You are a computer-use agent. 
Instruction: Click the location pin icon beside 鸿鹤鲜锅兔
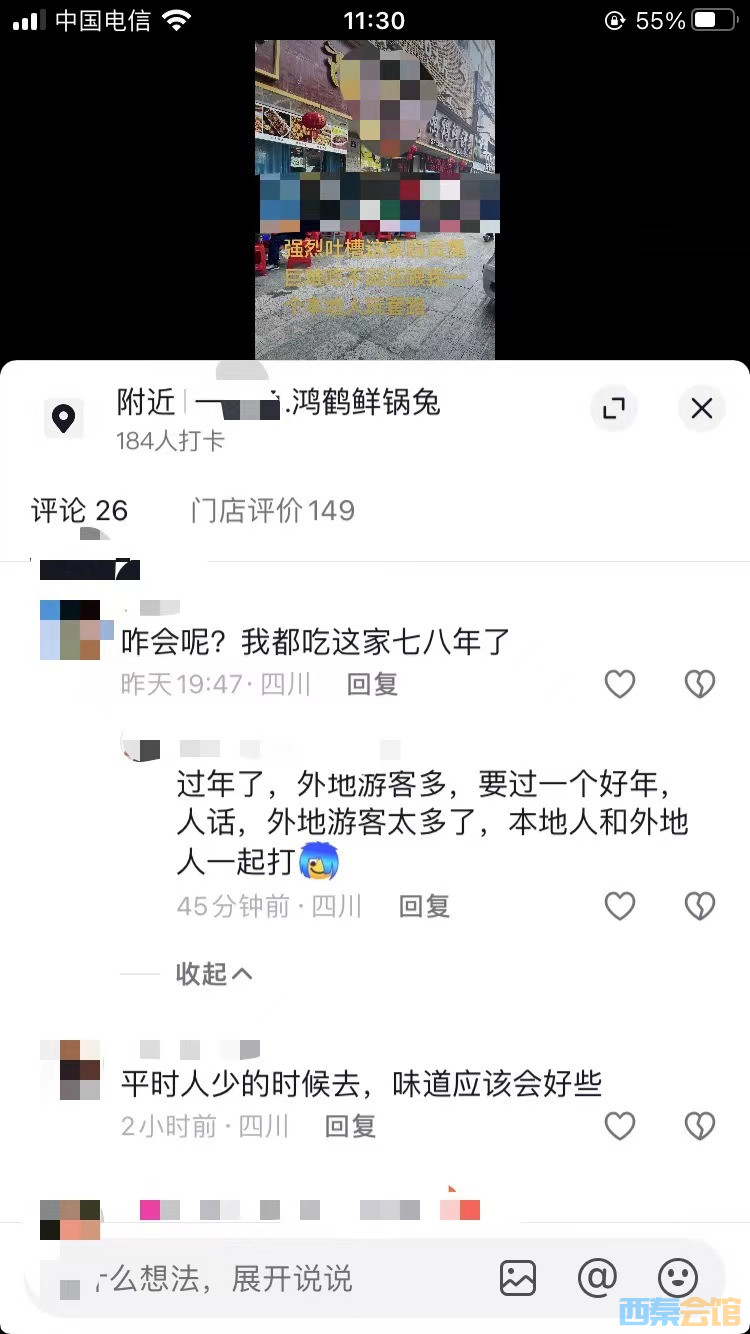point(64,417)
